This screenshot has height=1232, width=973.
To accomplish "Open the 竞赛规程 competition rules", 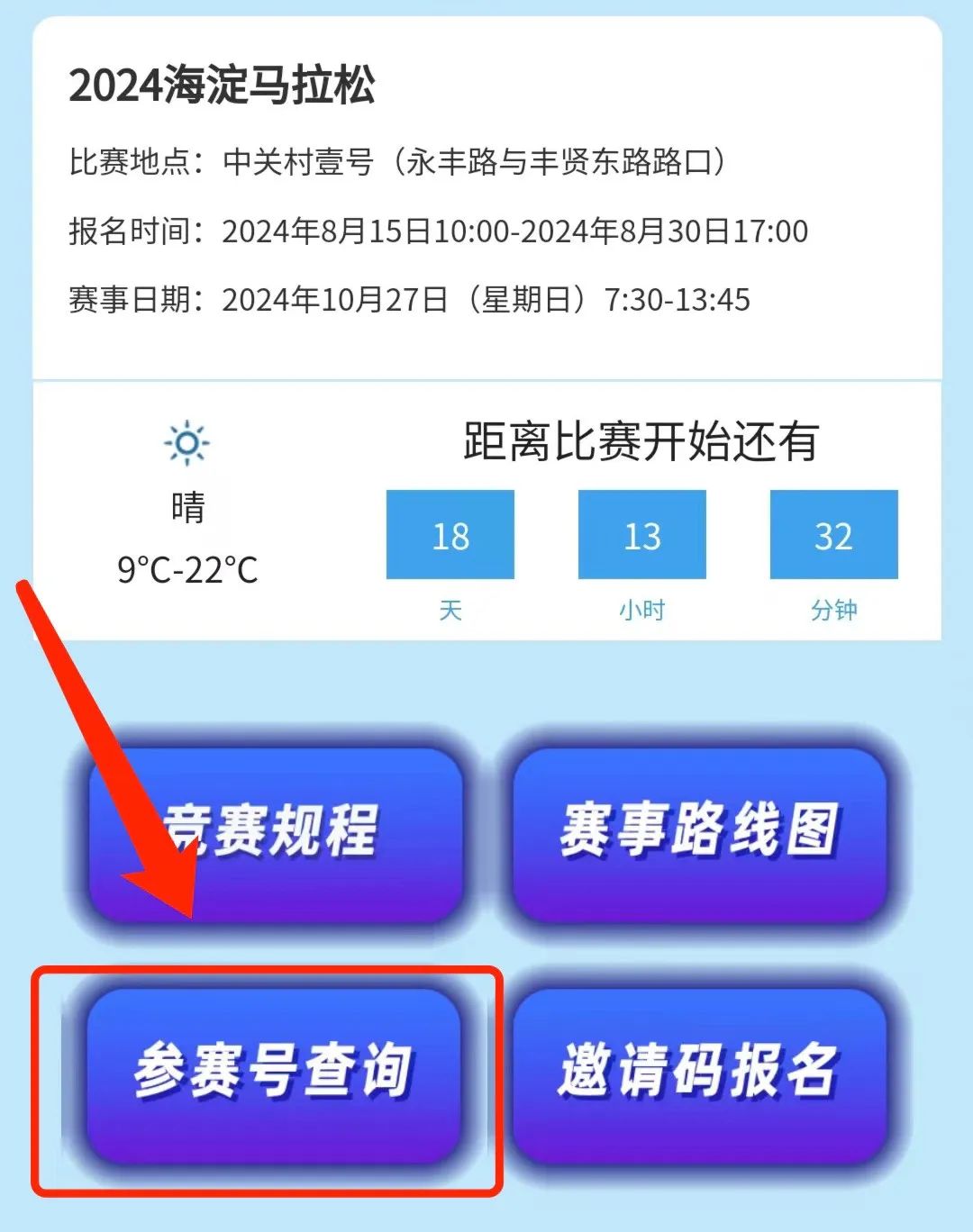I will (275, 833).
